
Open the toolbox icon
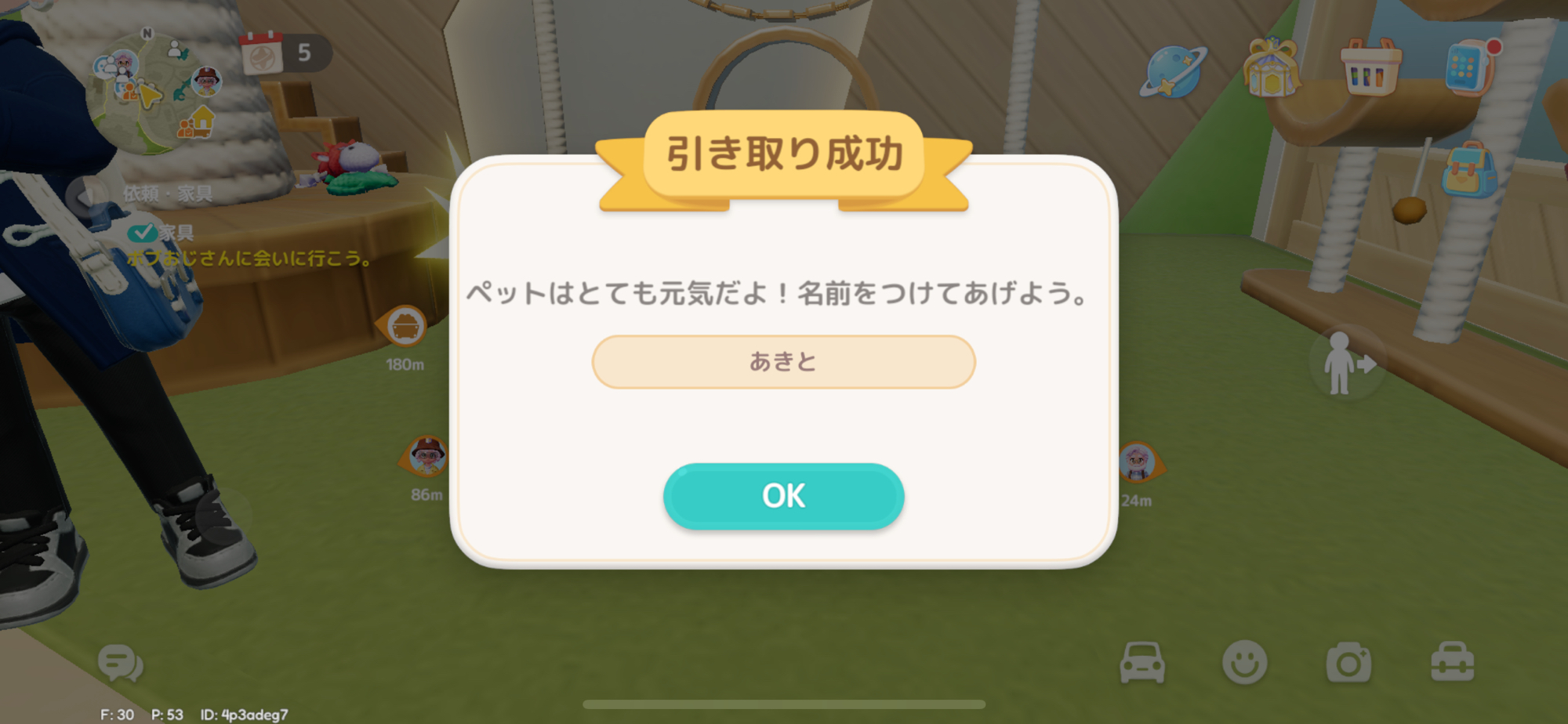(1452, 663)
